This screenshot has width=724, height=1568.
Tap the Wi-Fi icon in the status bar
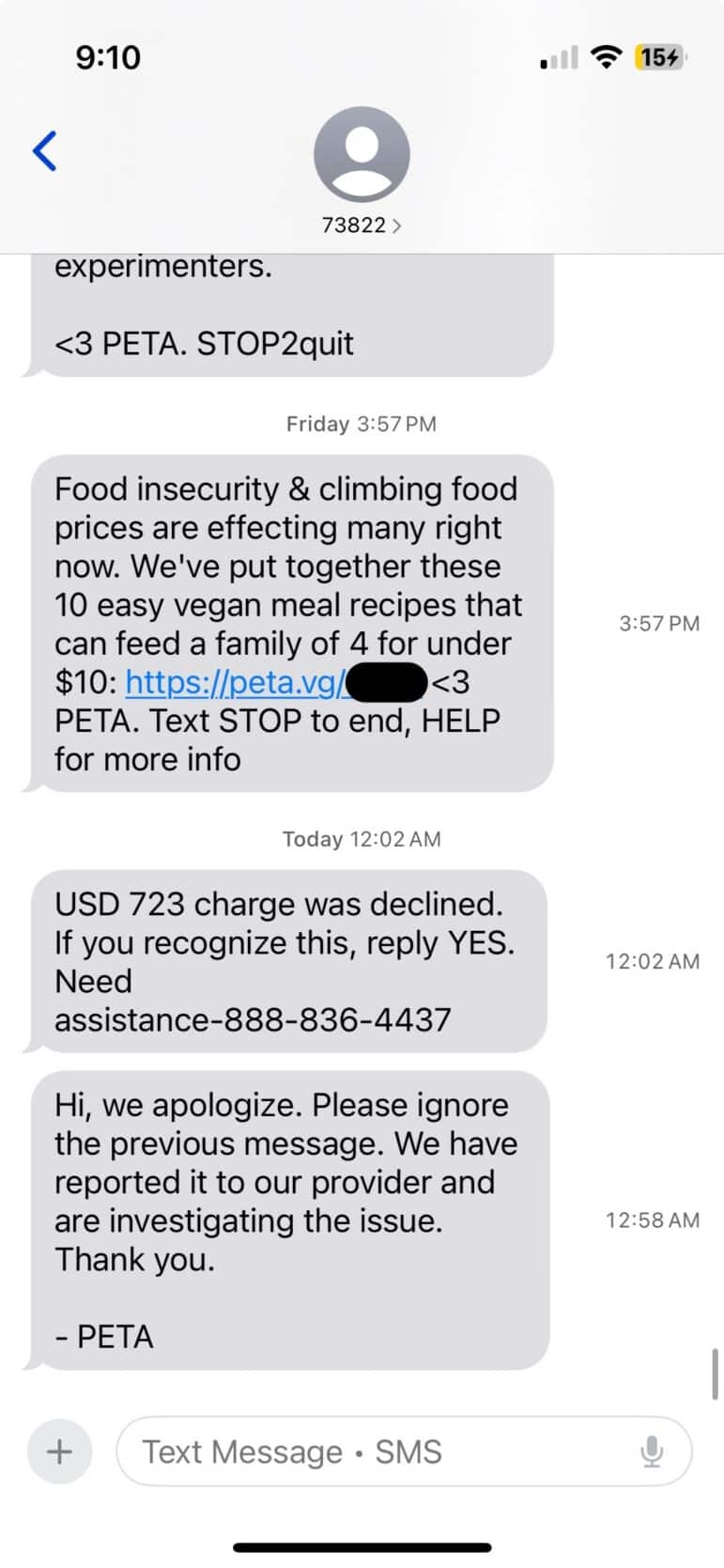tap(606, 56)
